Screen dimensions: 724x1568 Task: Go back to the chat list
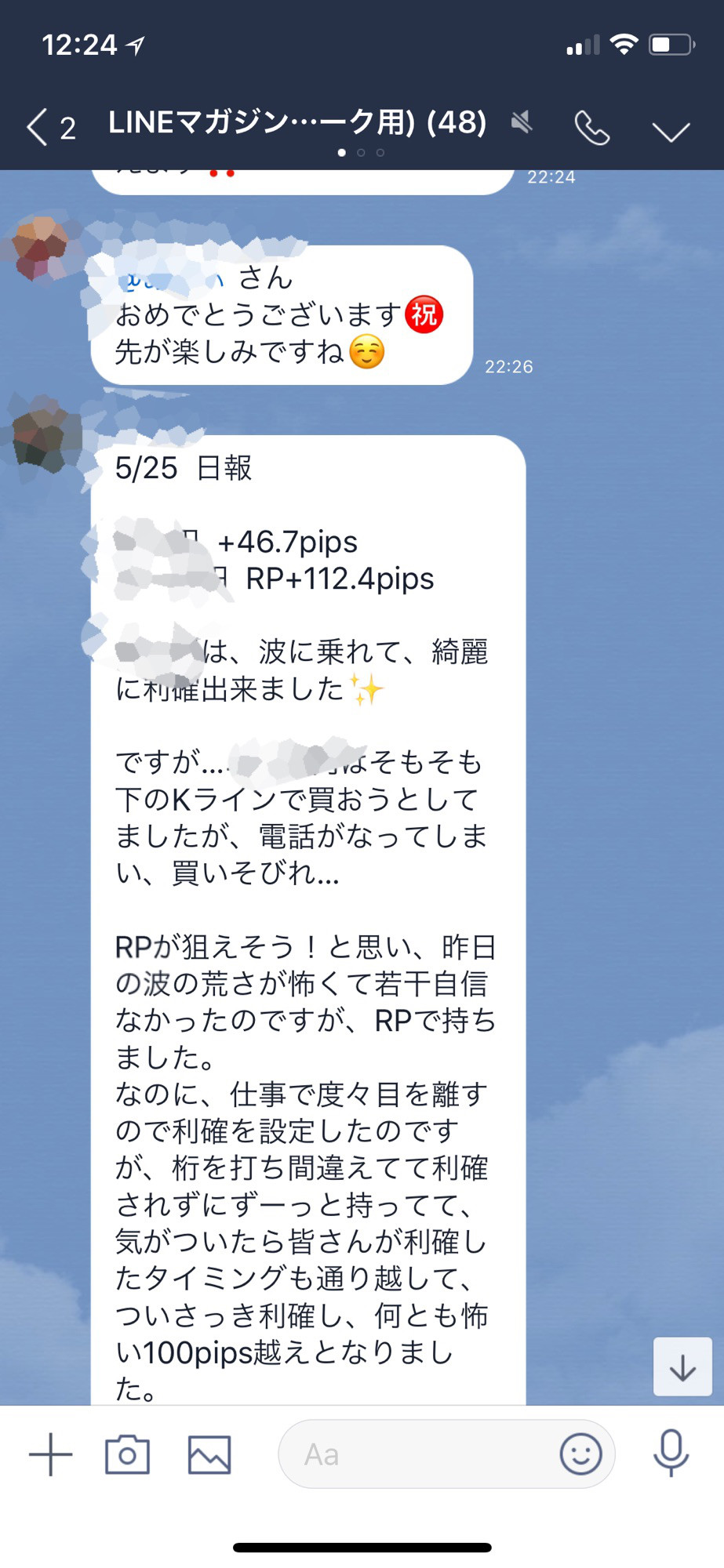click(x=39, y=127)
